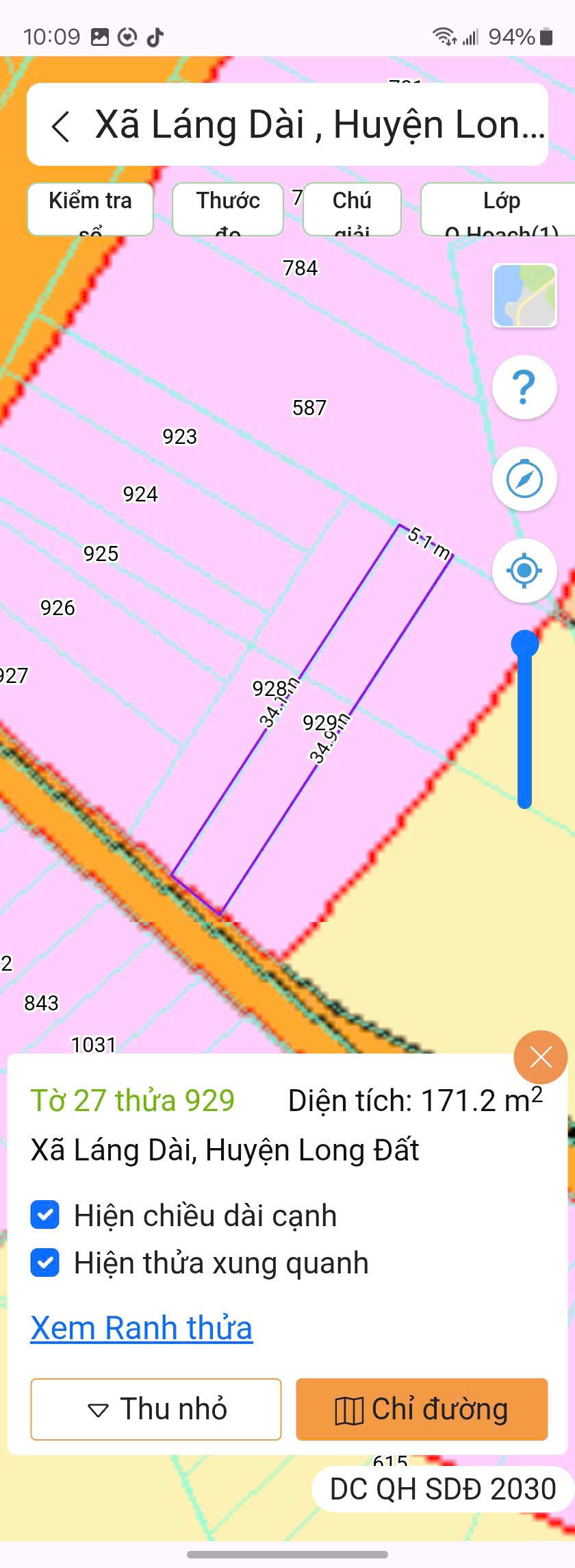
Task: Open the Lớp Q.Hoạch layer chip
Action: click(500, 210)
